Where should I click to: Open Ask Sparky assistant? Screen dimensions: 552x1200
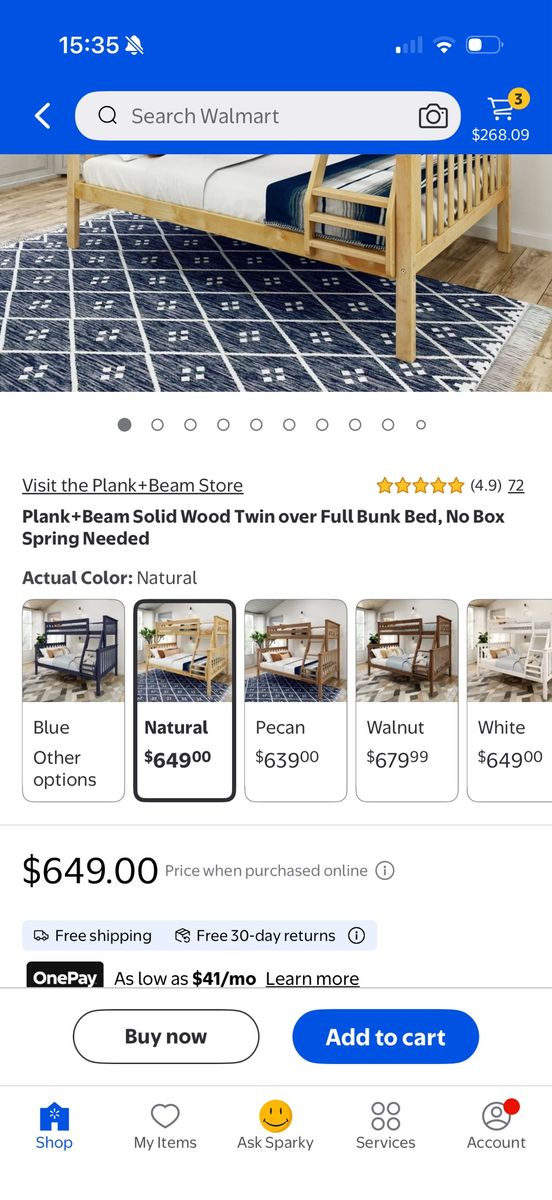275,1126
